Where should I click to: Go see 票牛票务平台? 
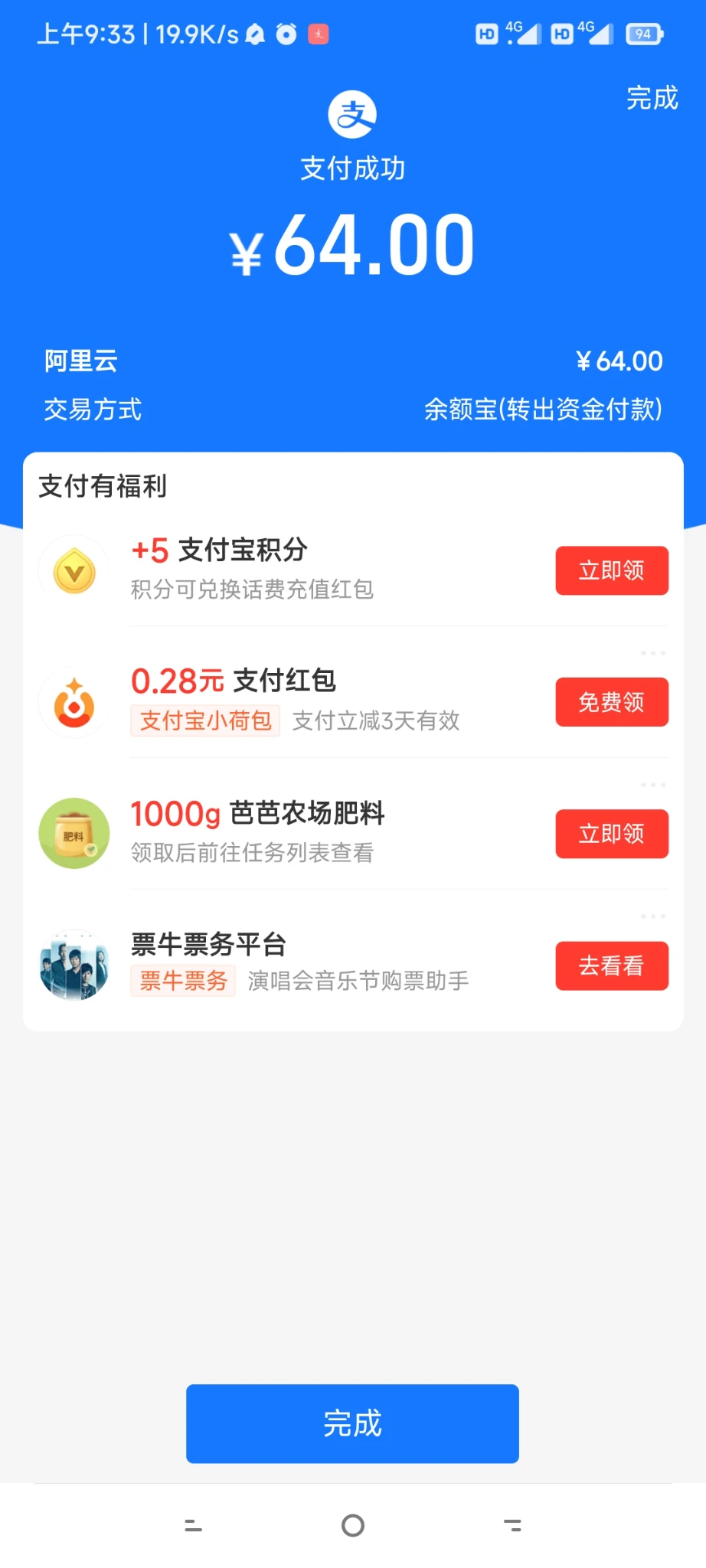coord(611,965)
